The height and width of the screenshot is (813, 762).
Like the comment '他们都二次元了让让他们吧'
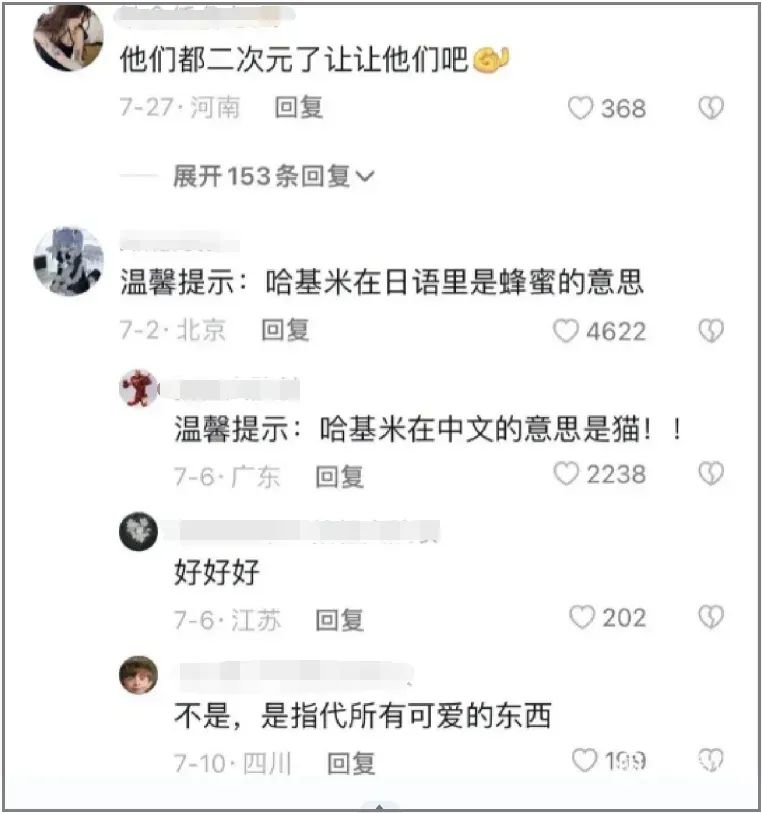[581, 108]
